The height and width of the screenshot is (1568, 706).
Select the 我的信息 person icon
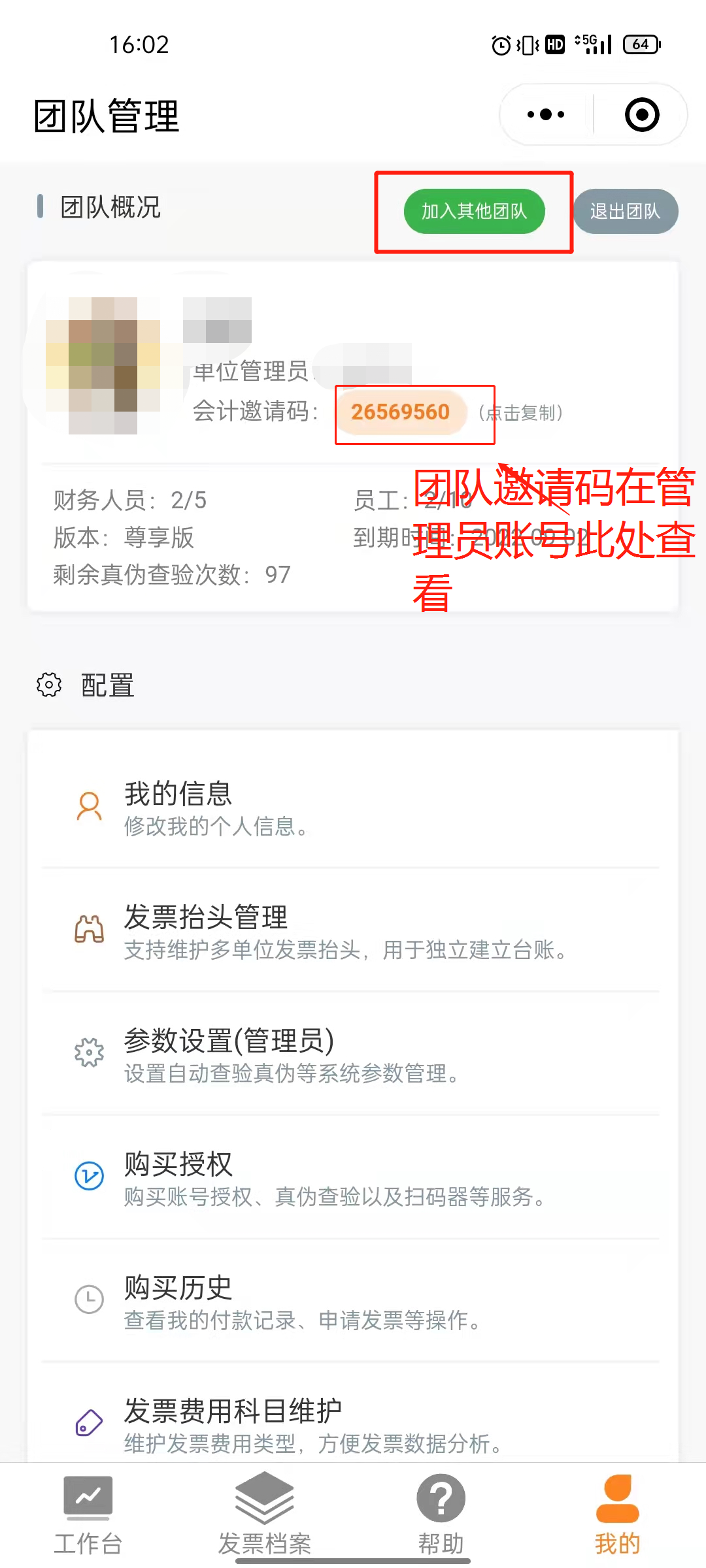[x=90, y=805]
